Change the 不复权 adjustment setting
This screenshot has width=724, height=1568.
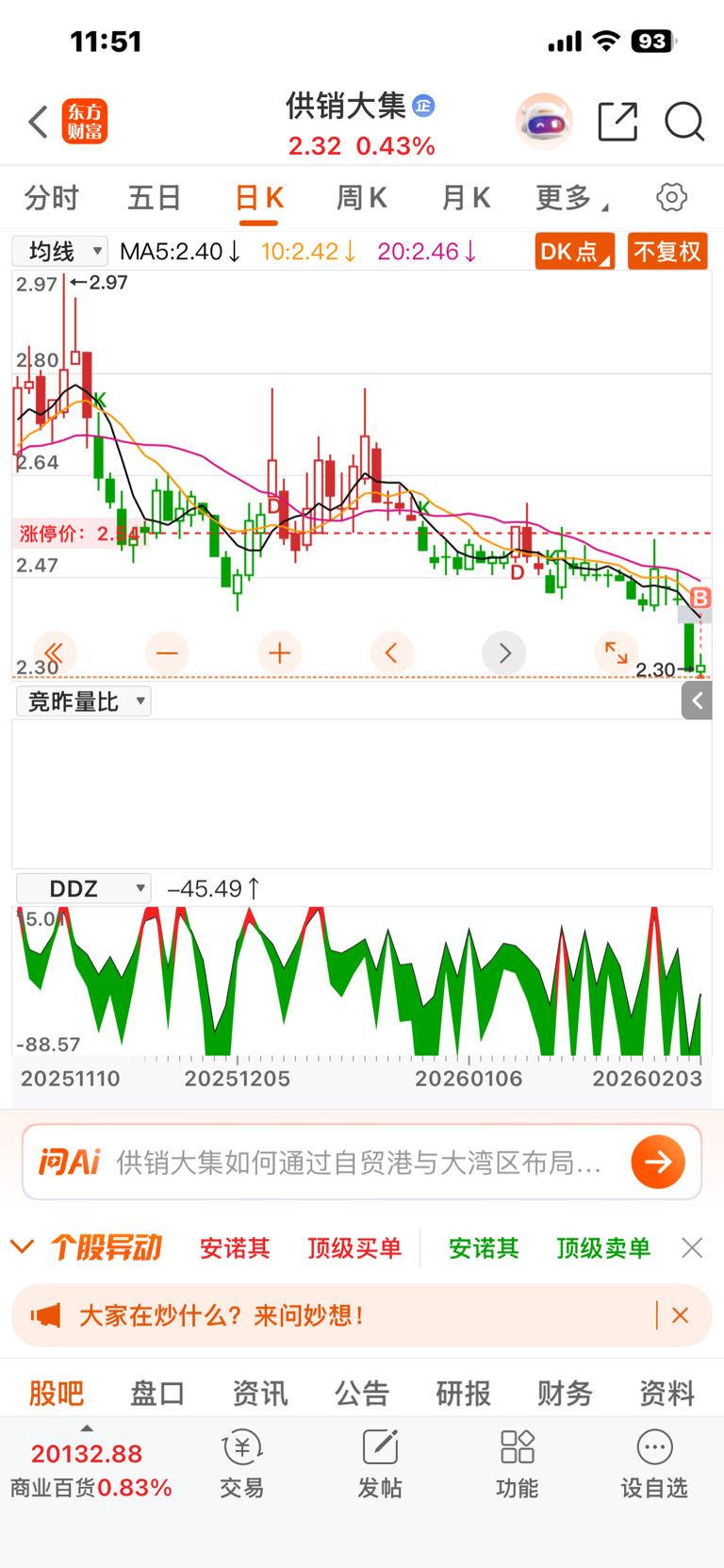[667, 252]
